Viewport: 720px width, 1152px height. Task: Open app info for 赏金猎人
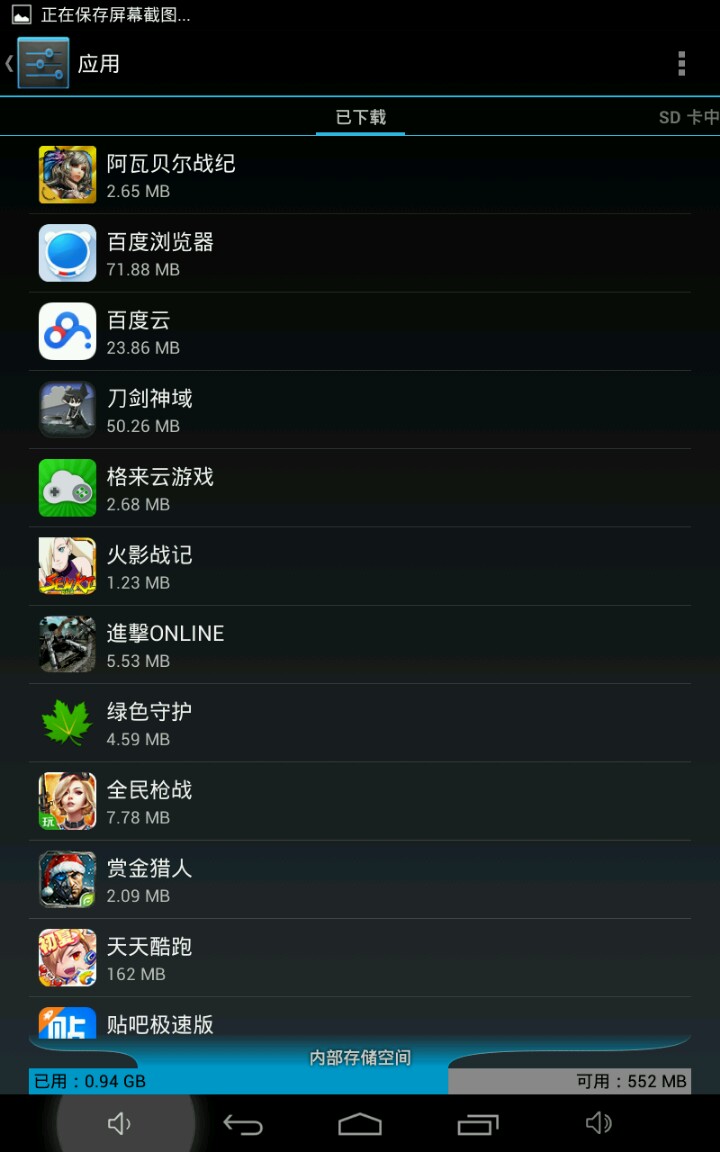click(360, 880)
